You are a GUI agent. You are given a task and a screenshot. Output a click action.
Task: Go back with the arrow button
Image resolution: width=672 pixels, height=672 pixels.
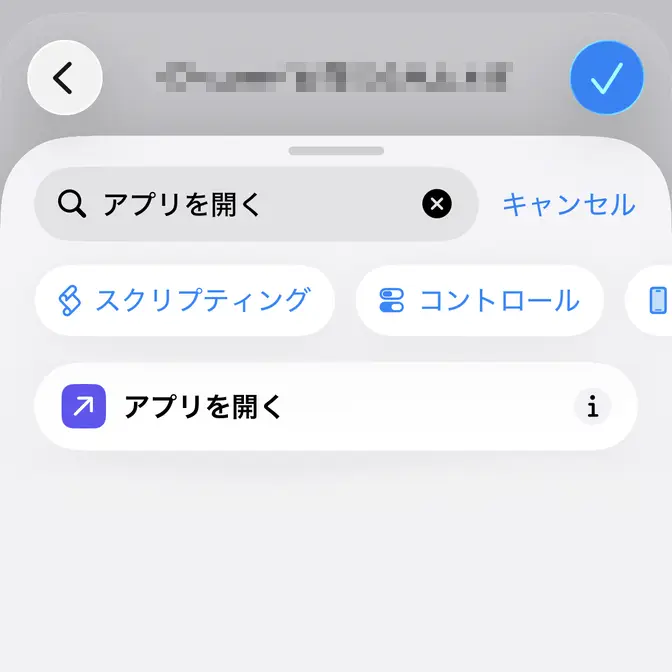65,77
